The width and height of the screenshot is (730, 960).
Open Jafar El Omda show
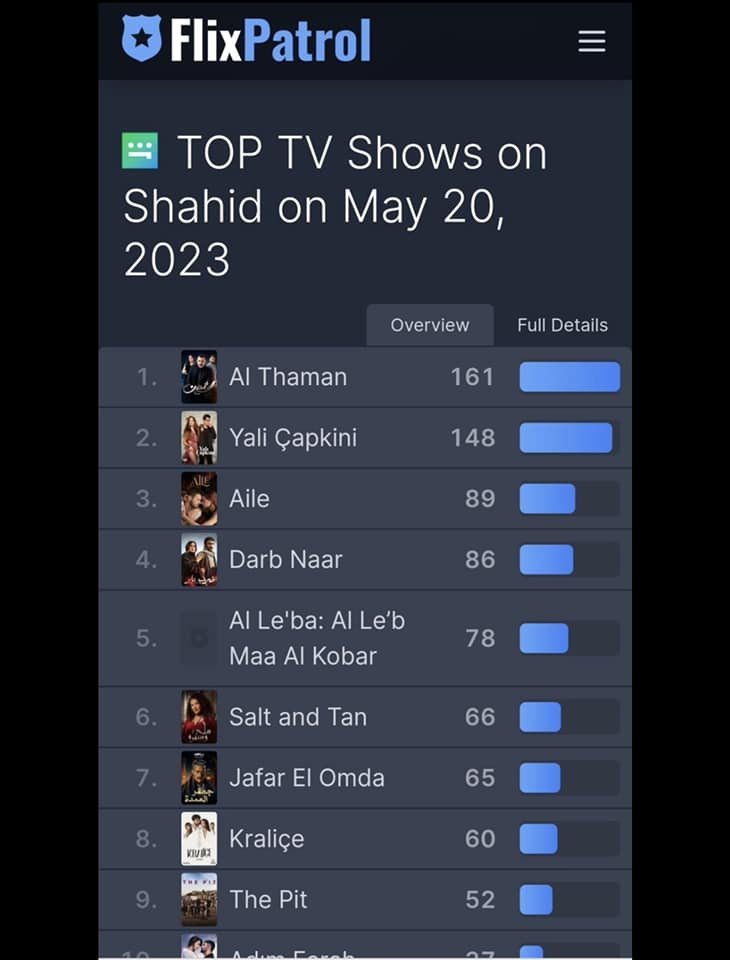tap(306, 778)
